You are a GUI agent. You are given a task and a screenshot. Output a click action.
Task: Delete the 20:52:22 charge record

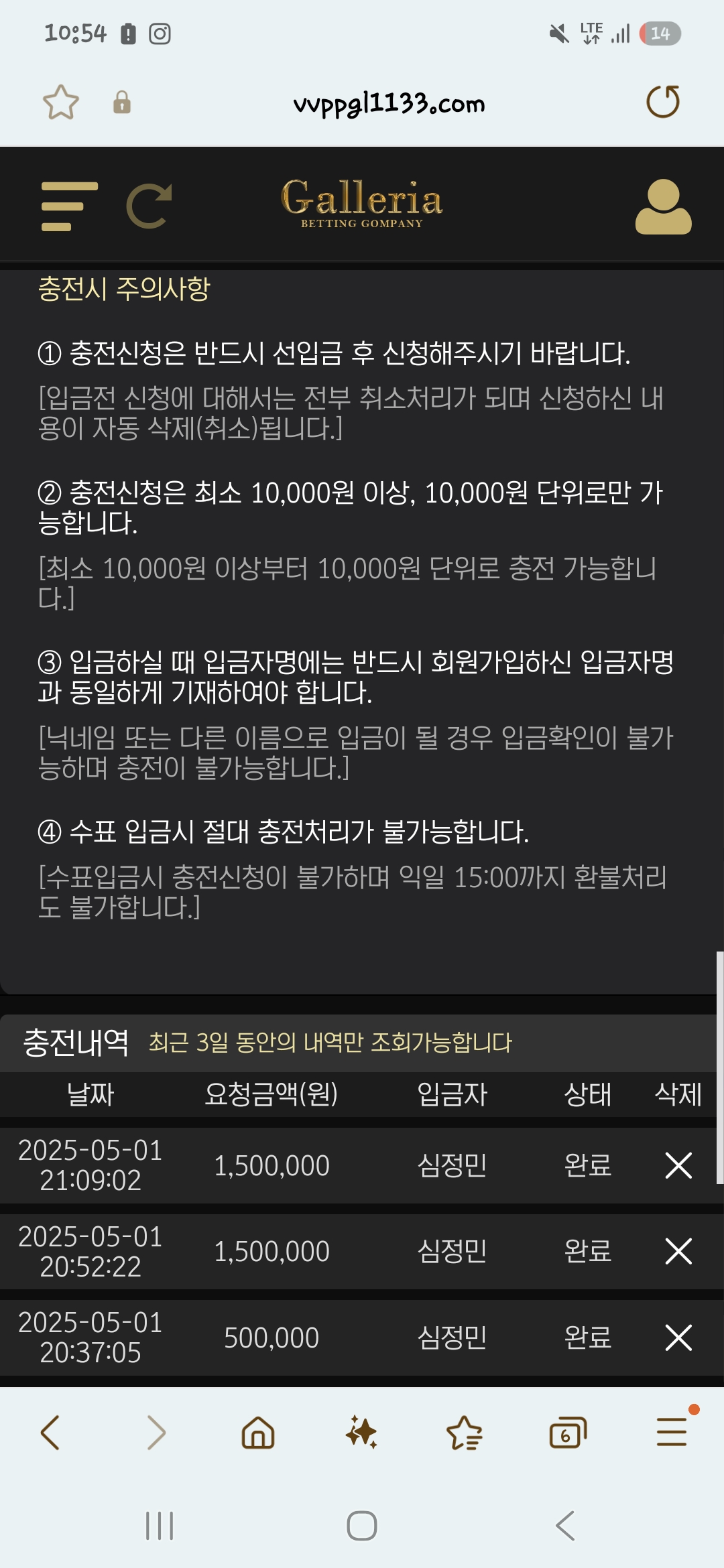(678, 1251)
